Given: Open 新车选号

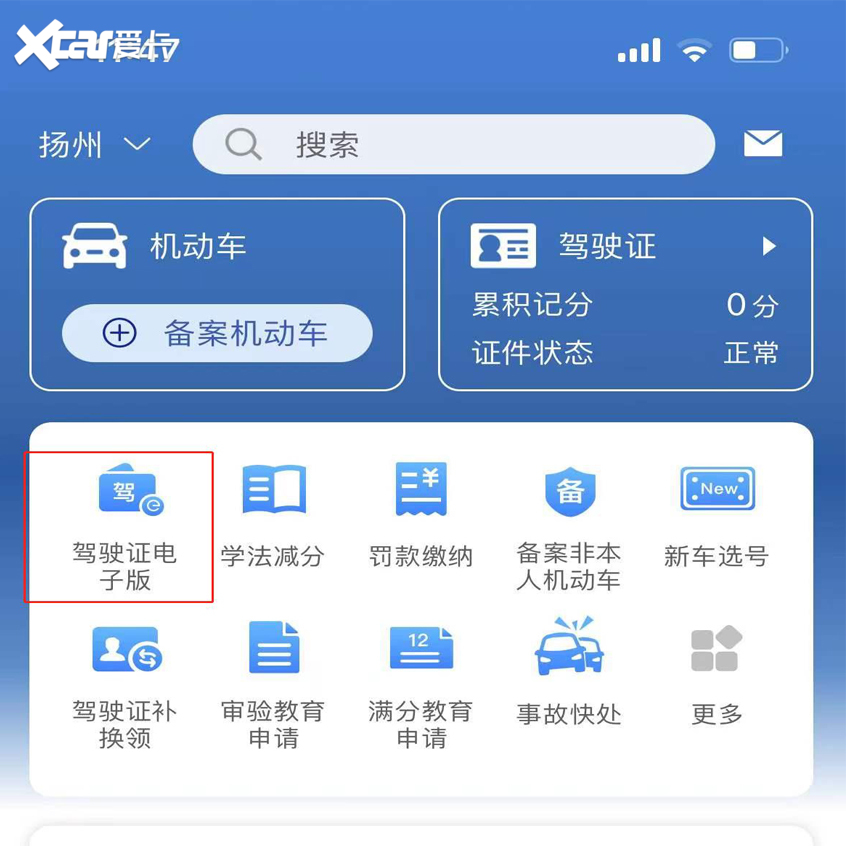Looking at the screenshot, I should pyautogui.click(x=716, y=516).
